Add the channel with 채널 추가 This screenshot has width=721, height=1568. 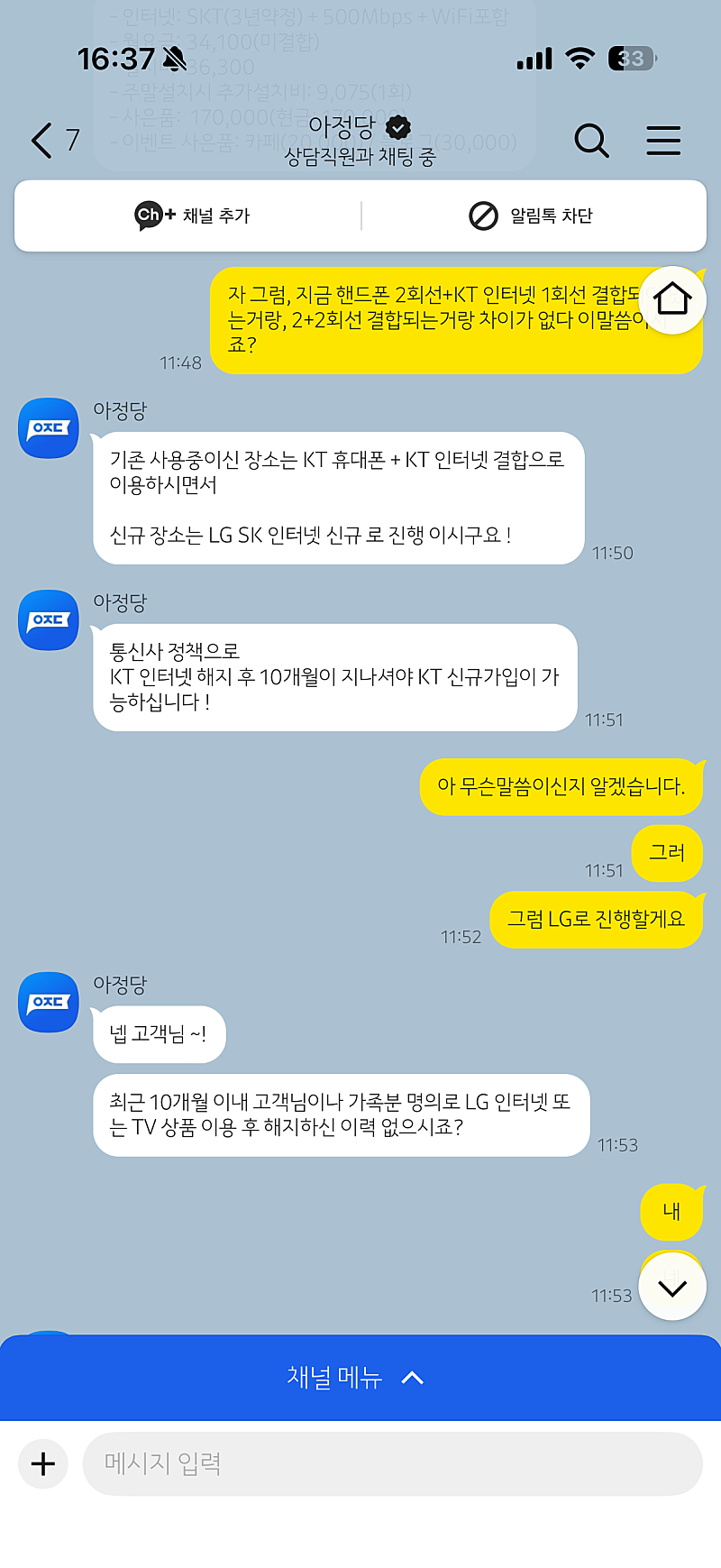click(192, 215)
